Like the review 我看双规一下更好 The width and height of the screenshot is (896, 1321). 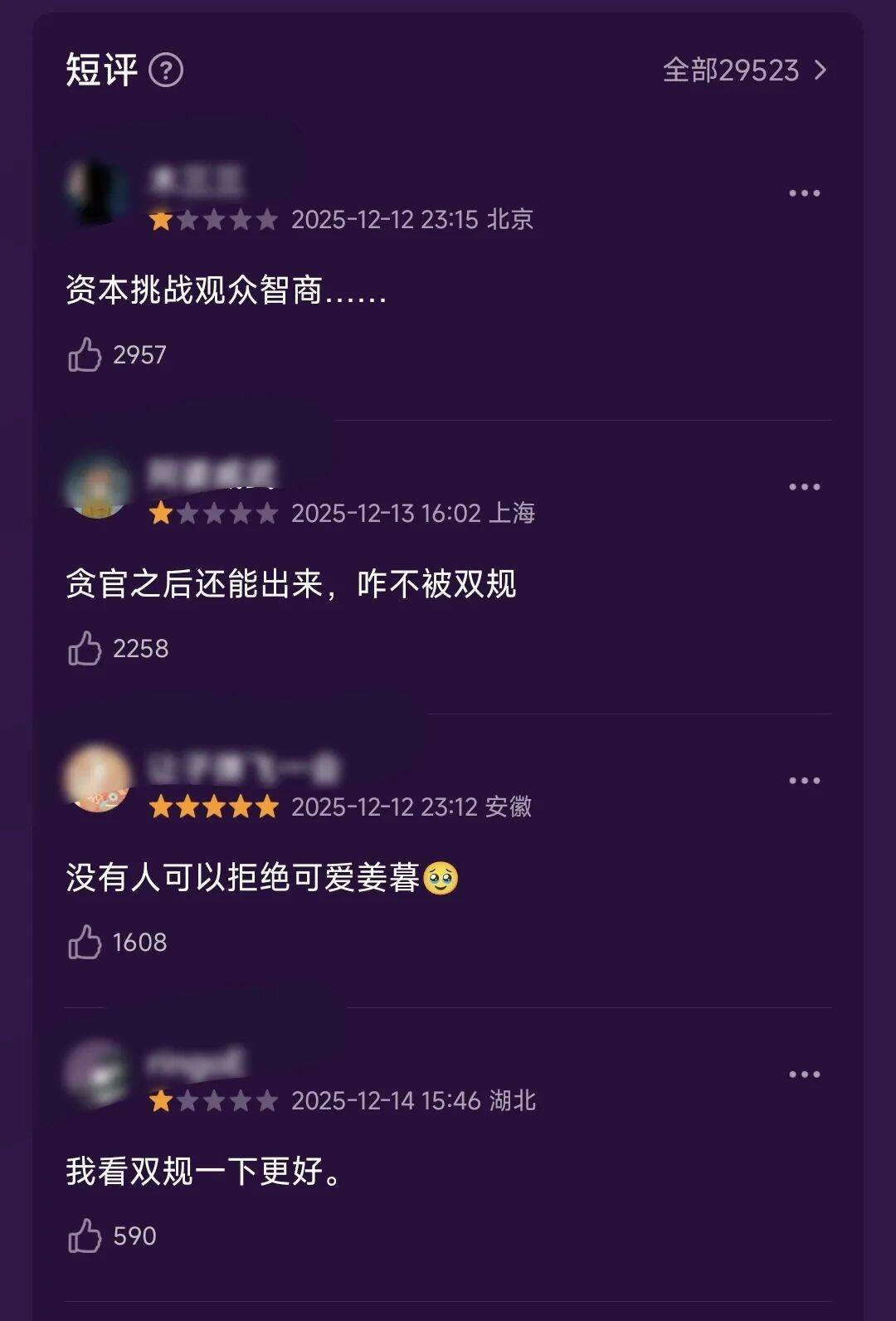click(85, 1236)
